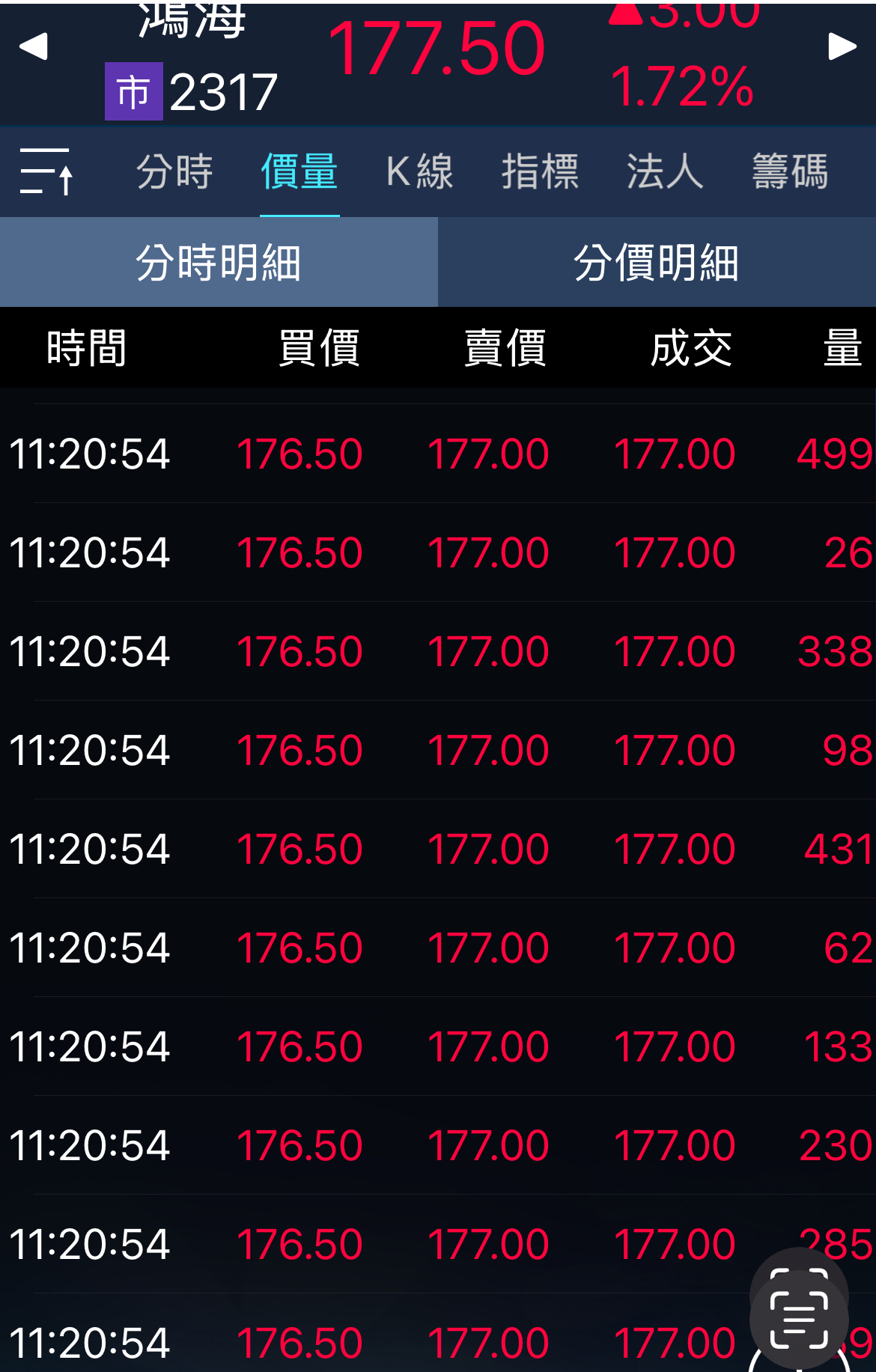This screenshot has height=1372, width=876.
Task: Select the 價量 tab
Action: coord(299,171)
